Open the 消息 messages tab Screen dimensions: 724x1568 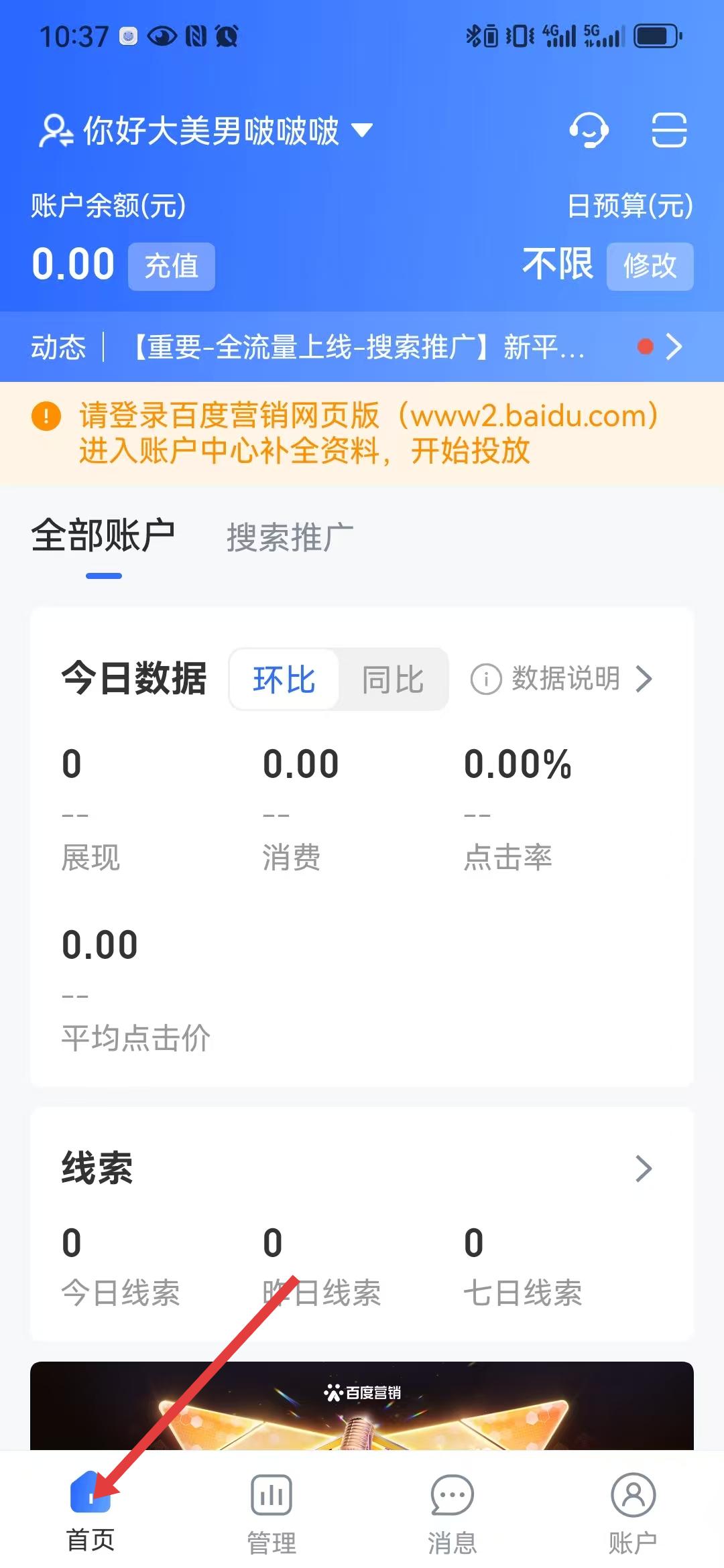(452, 1512)
